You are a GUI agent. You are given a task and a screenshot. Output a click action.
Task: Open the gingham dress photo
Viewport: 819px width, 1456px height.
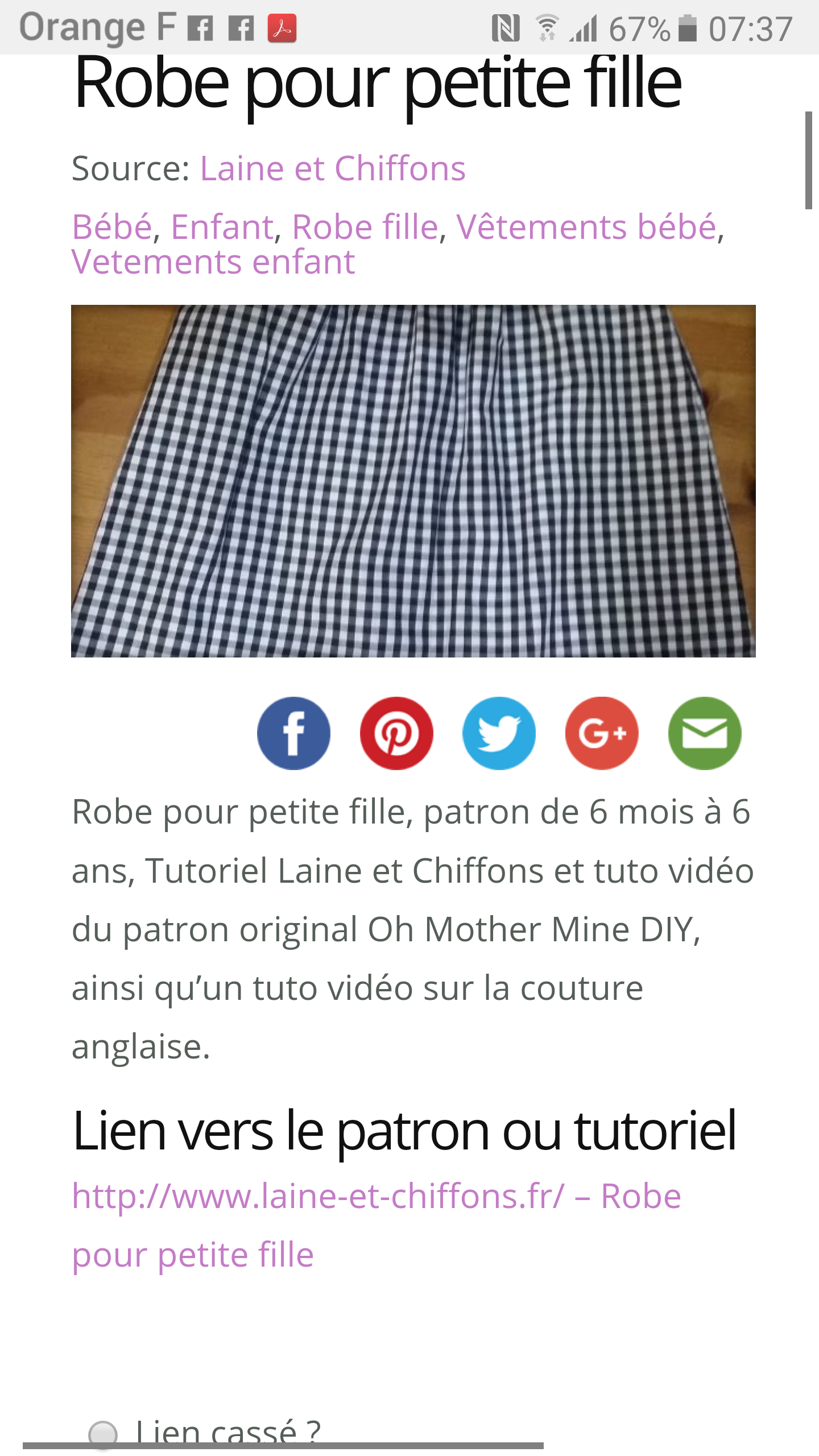413,481
